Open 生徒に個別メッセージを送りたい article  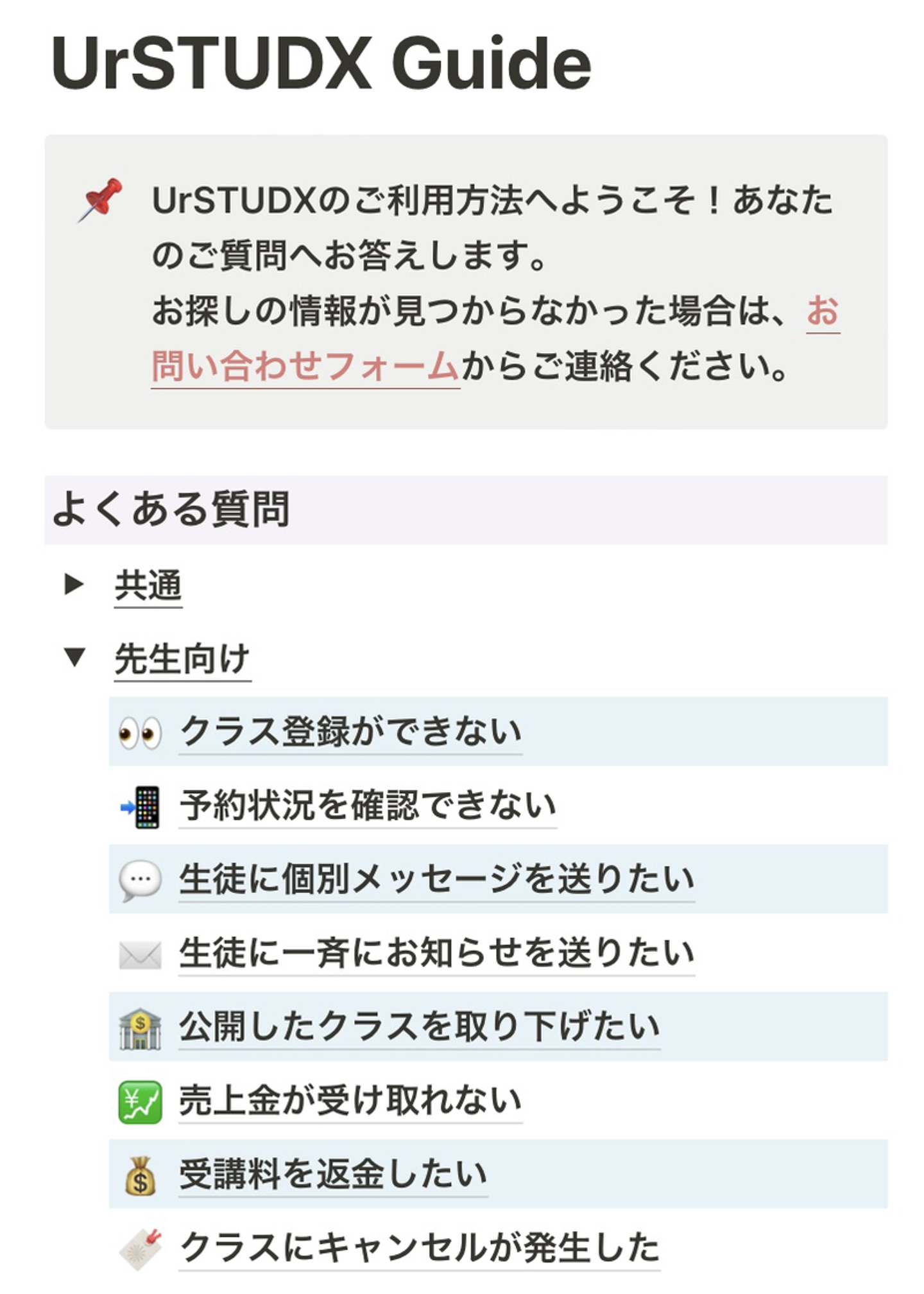pyautogui.click(x=436, y=879)
